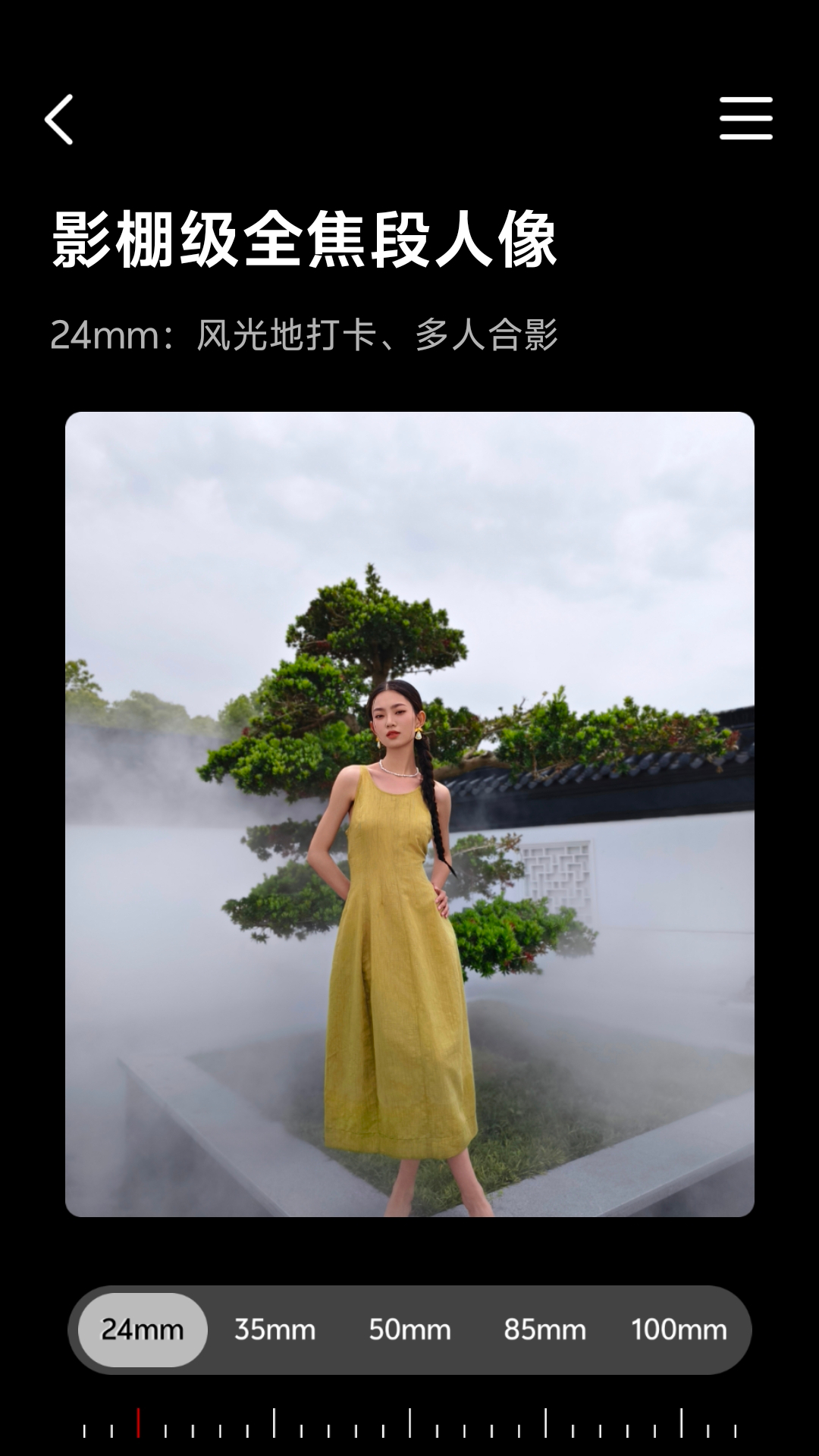
Task: Choose the 85mm focal length
Action: (x=544, y=1329)
